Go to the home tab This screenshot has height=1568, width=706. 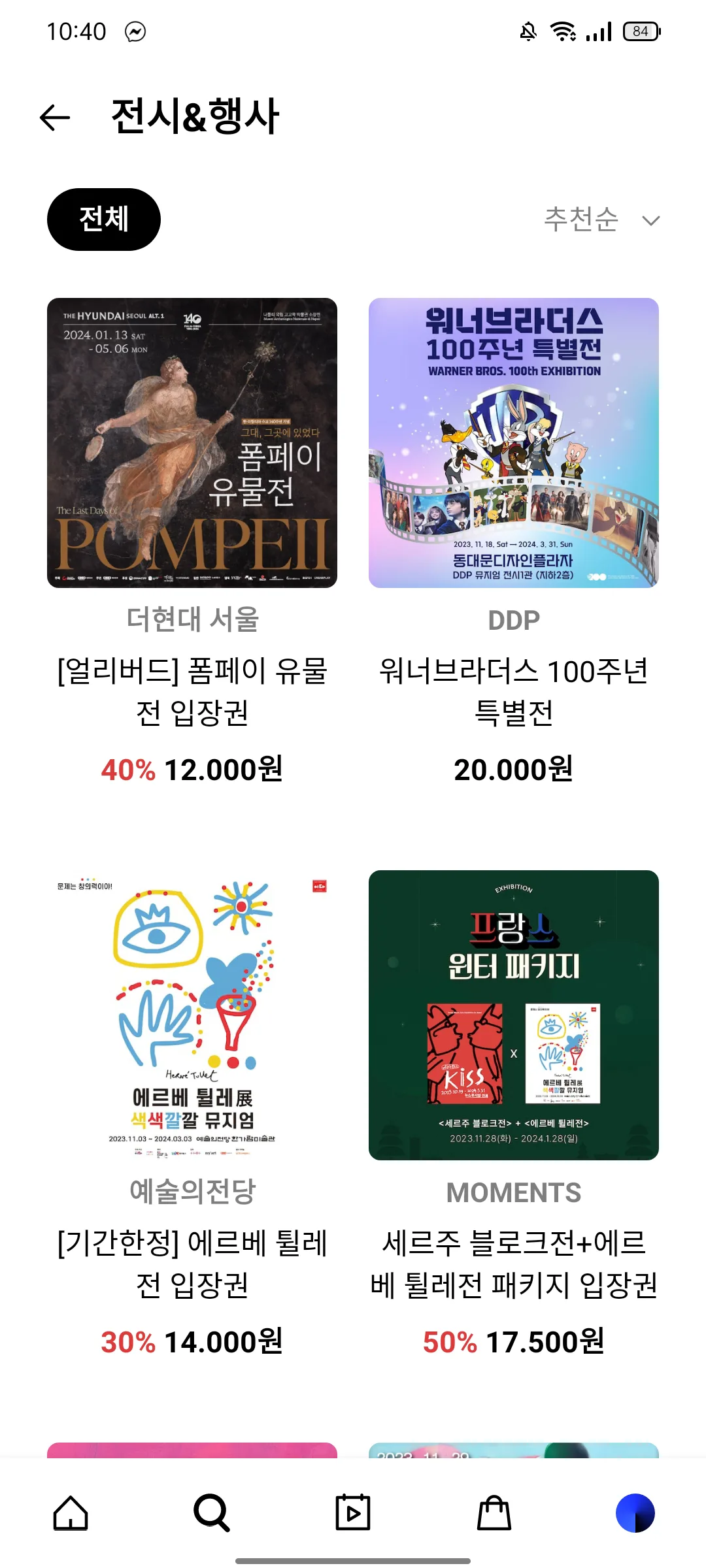pos(71,1513)
